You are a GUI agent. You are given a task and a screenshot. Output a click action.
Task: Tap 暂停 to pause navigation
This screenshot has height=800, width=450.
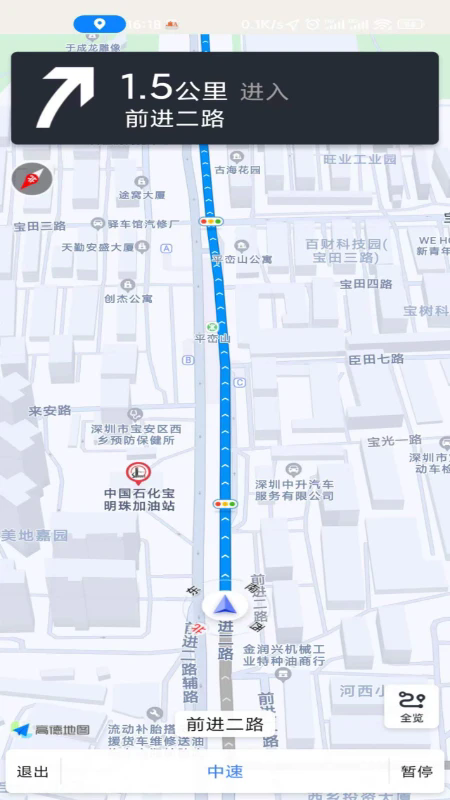click(x=416, y=771)
